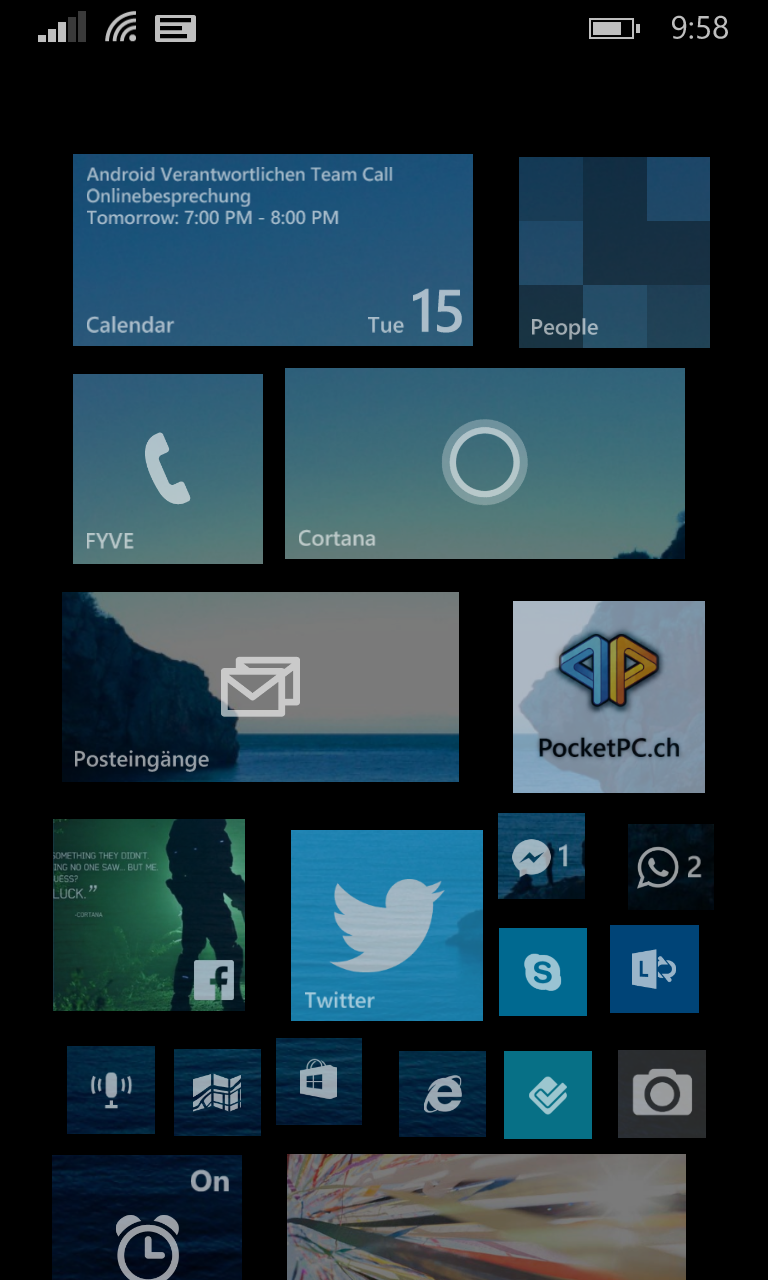Open the colorful photo tile
The height and width of the screenshot is (1280, 768).
486,1217
